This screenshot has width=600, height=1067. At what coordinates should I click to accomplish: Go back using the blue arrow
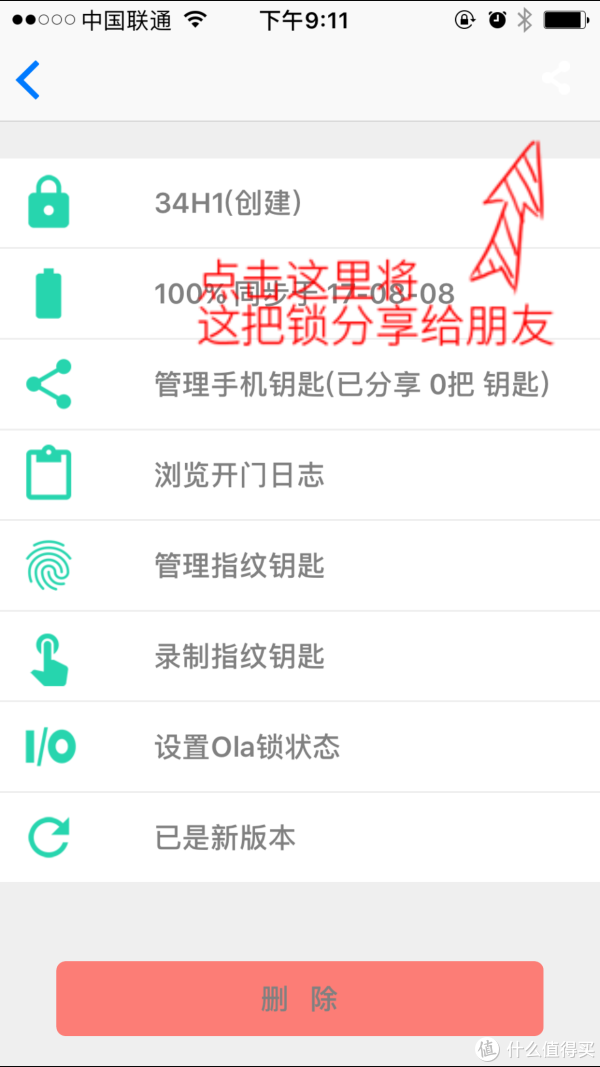click(x=28, y=80)
